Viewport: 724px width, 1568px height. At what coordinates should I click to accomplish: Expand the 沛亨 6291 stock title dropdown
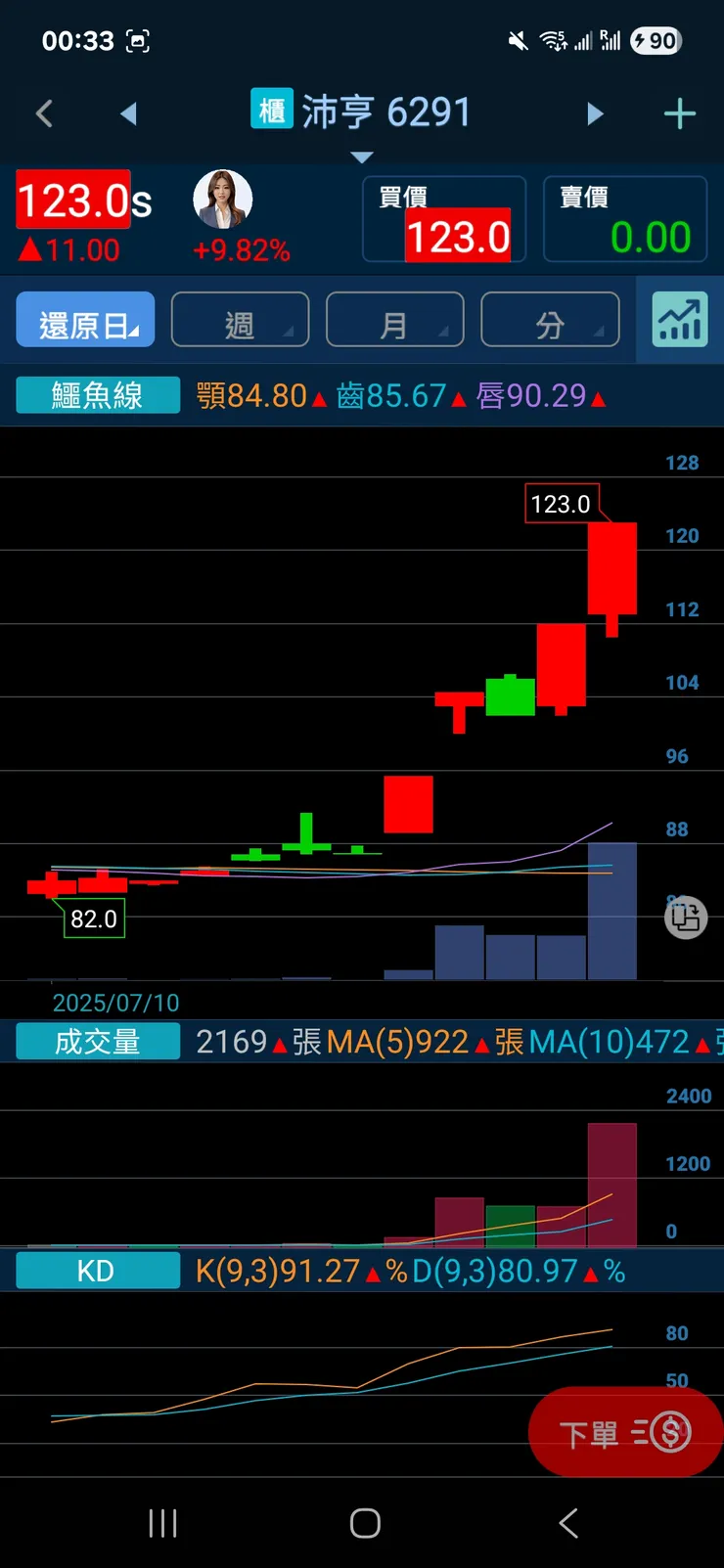pos(362,157)
